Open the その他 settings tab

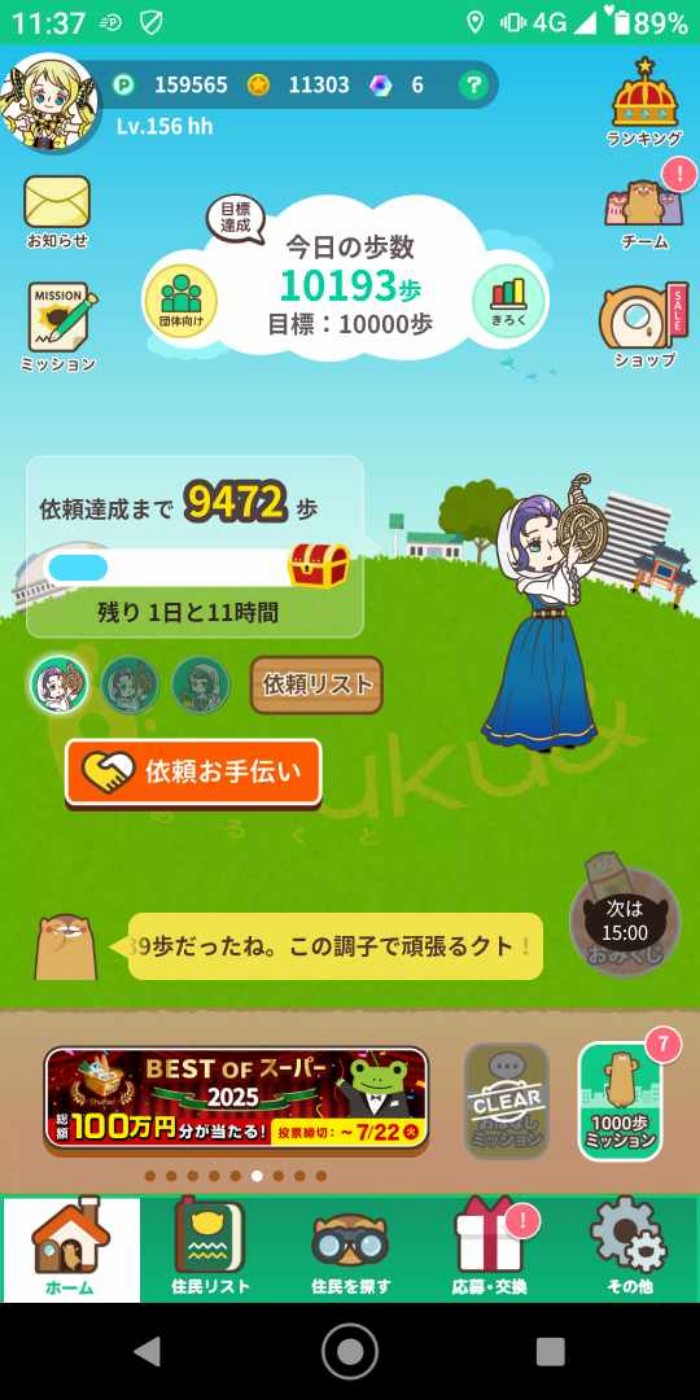click(x=629, y=1248)
